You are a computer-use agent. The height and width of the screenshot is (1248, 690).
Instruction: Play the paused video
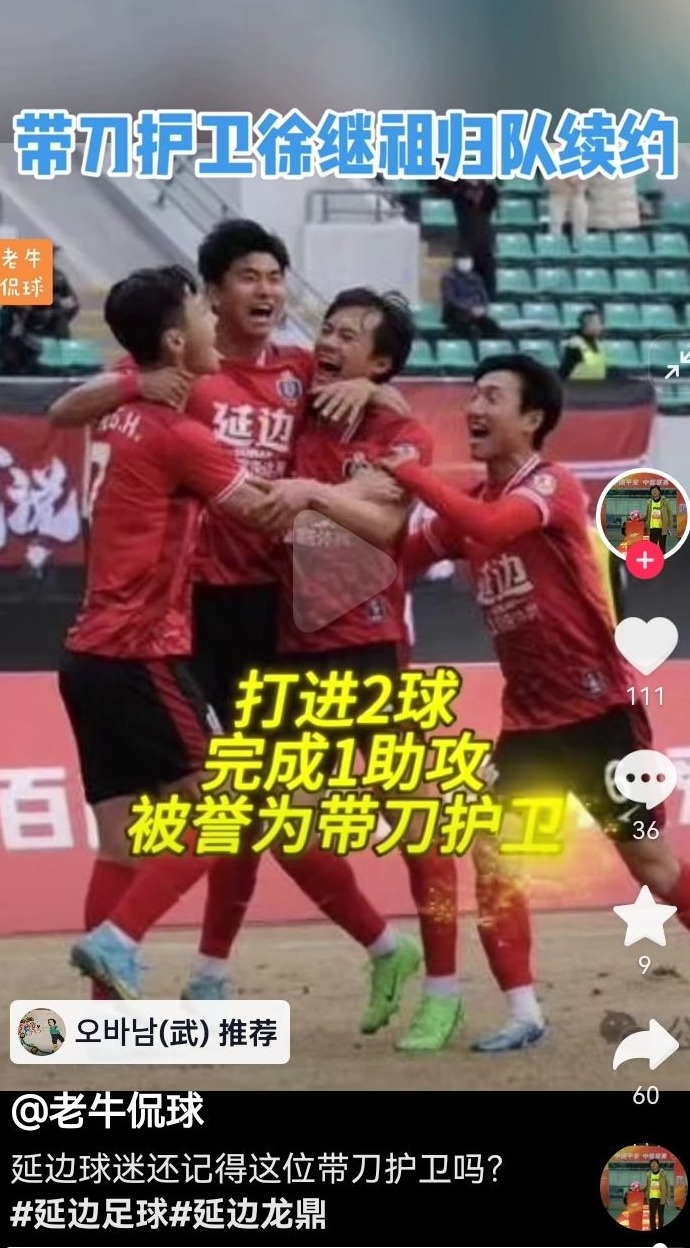click(x=343, y=572)
